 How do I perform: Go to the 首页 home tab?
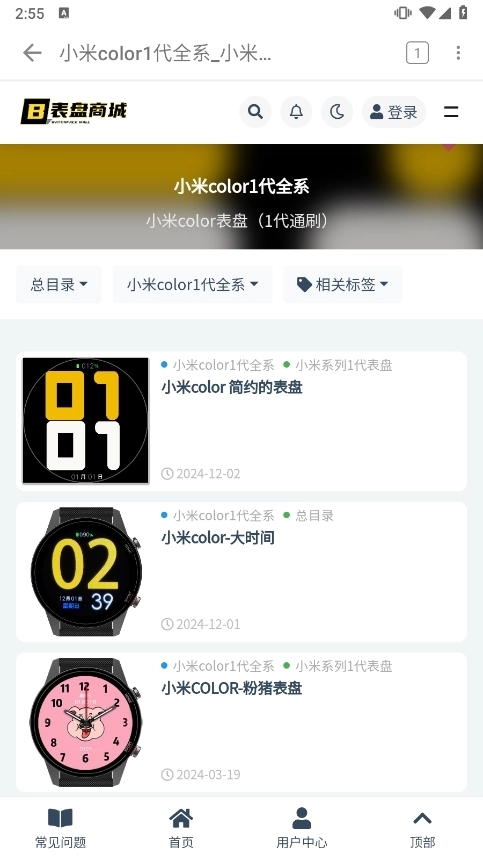click(x=181, y=828)
